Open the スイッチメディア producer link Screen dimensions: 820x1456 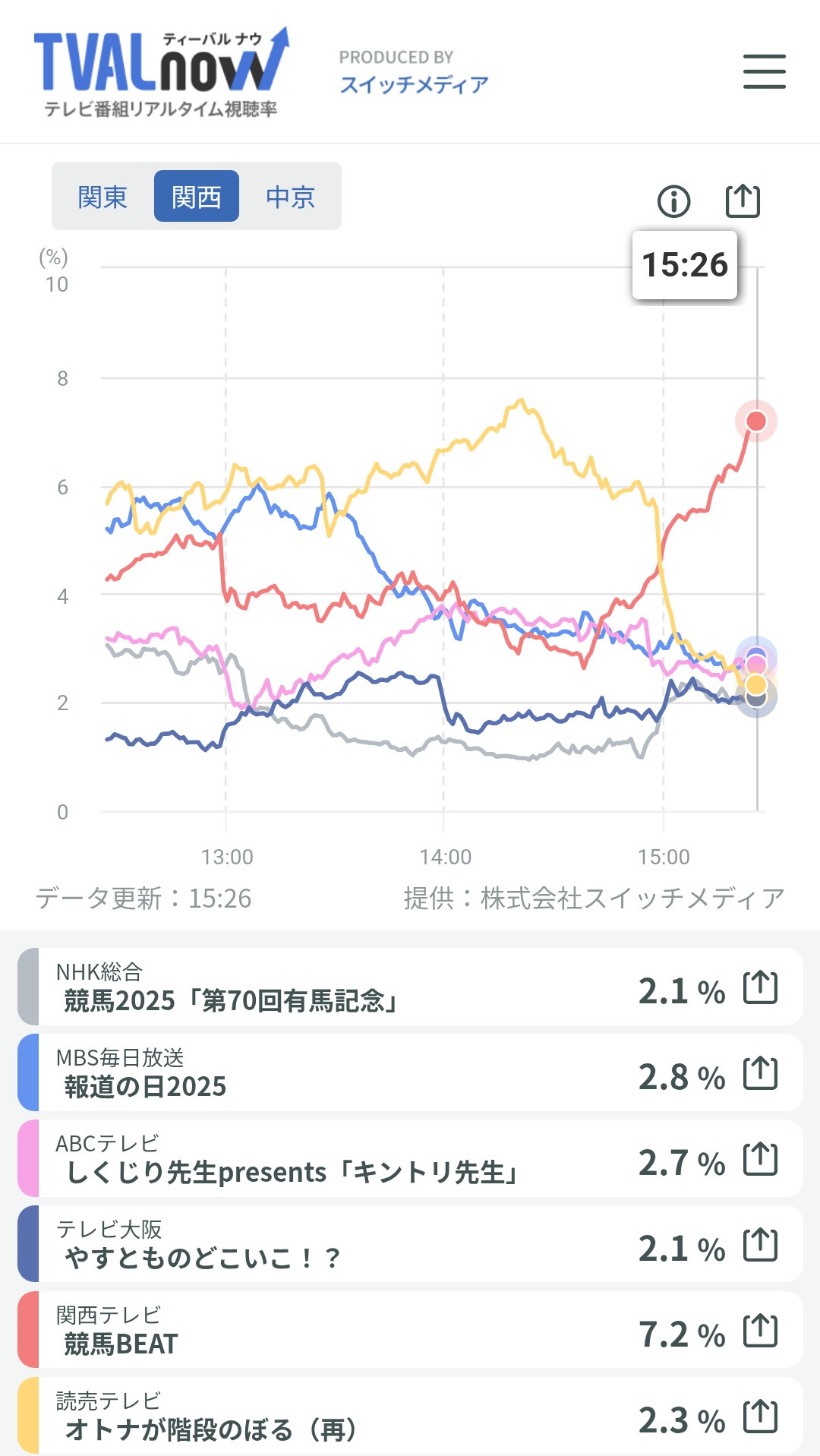[x=414, y=84]
